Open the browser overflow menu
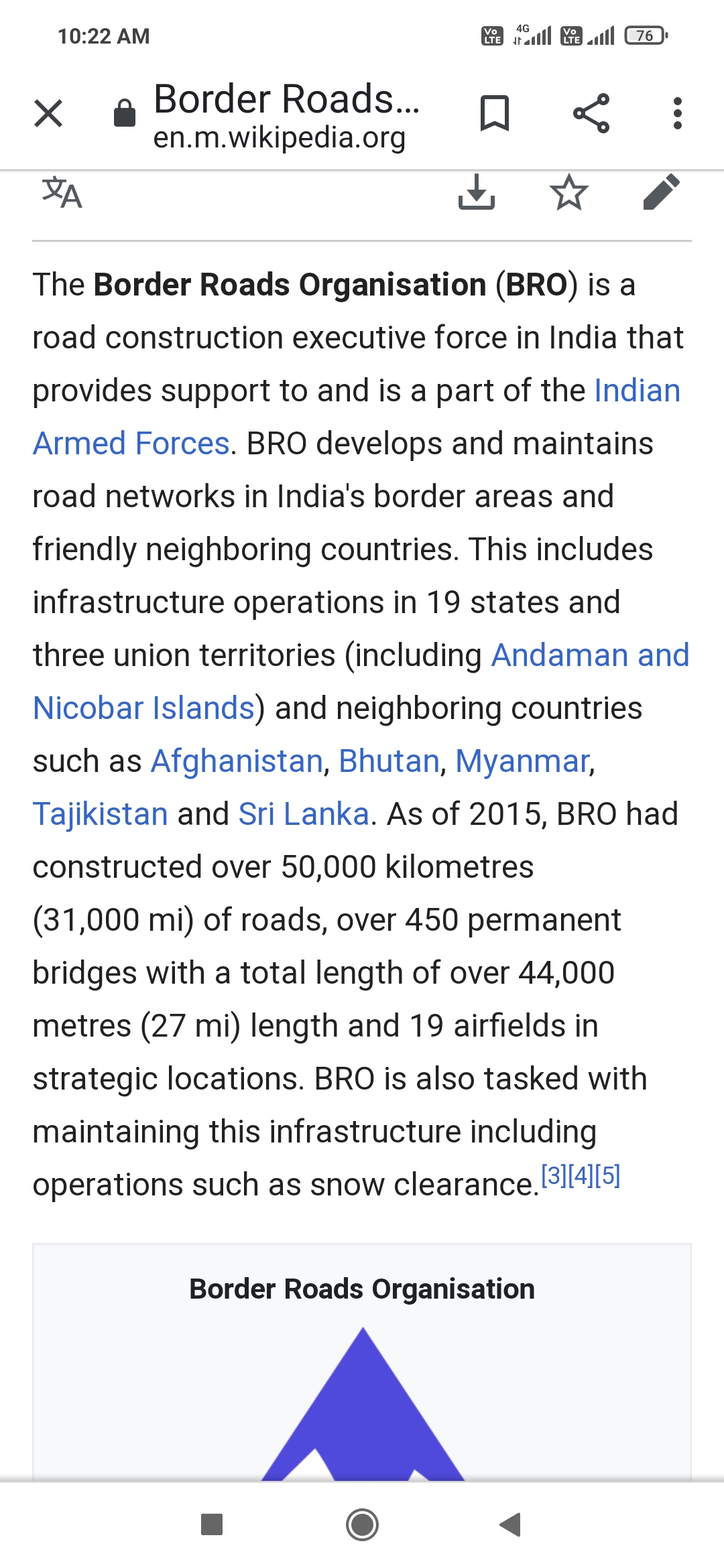 (677, 113)
